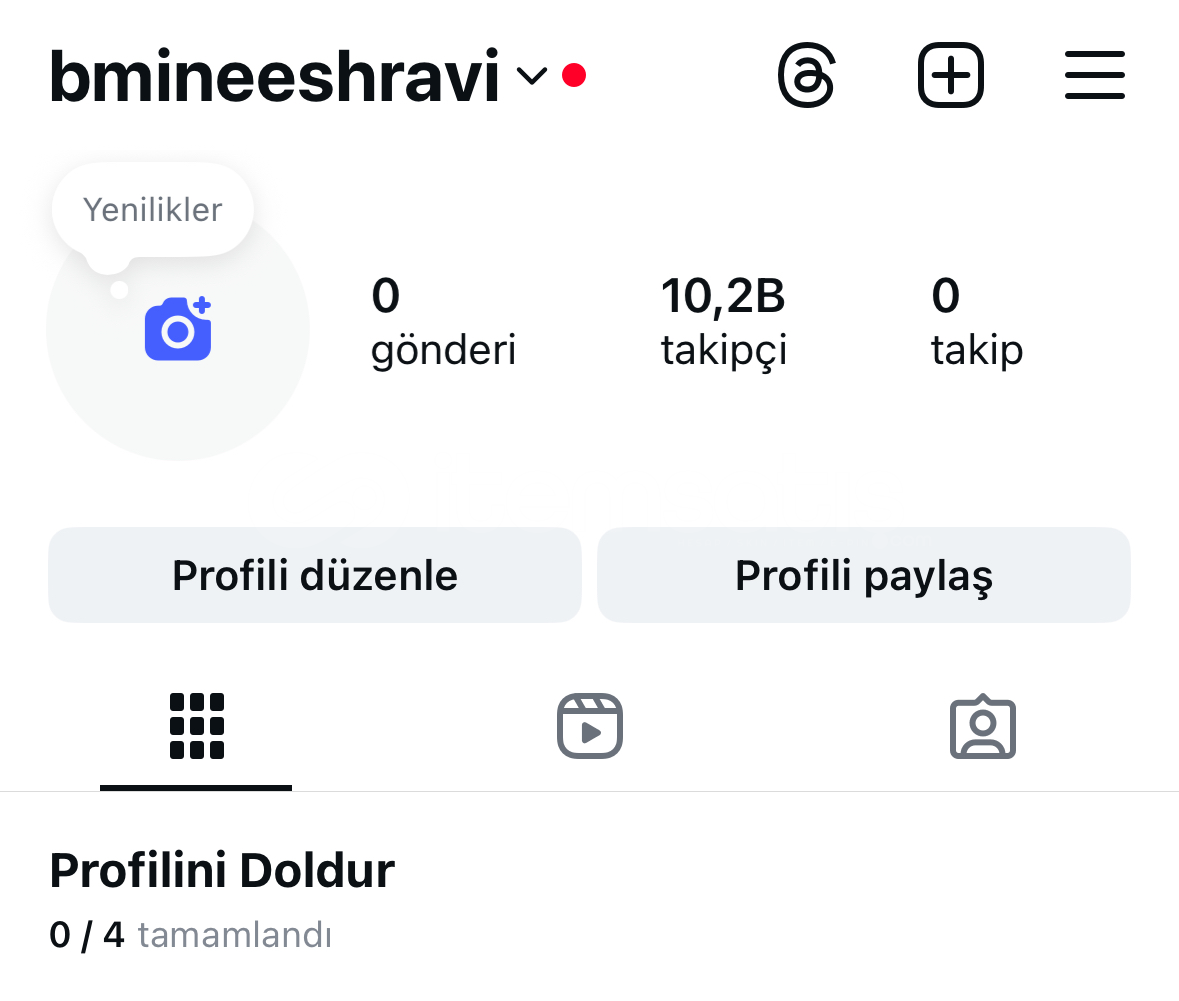Image resolution: width=1179 pixels, height=1001 pixels.
Task: Tap Profili düzenle button
Action: coord(315,576)
